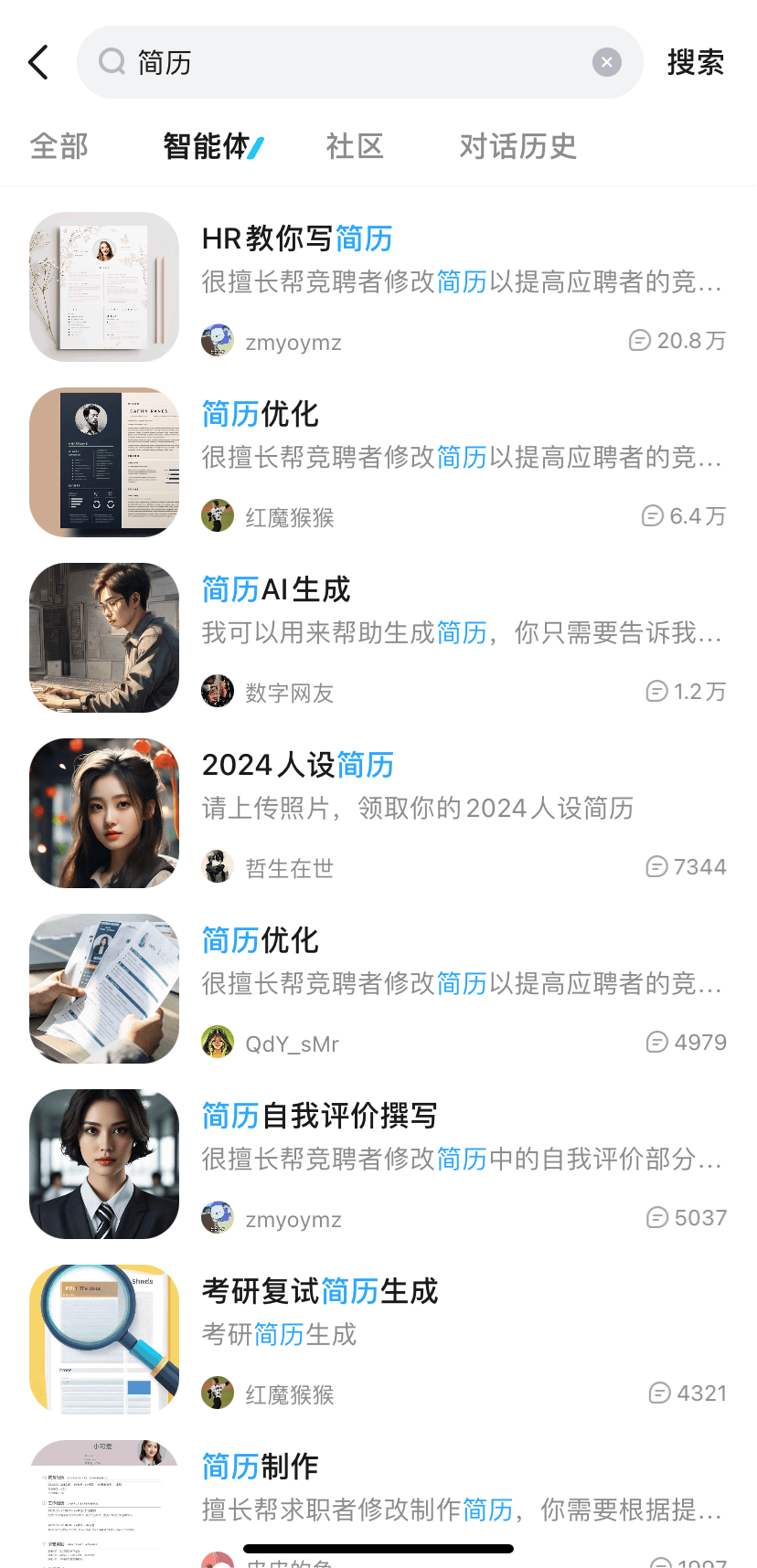The image size is (757, 1568).
Task: Clear the search text with the X icon
Action: (x=606, y=62)
